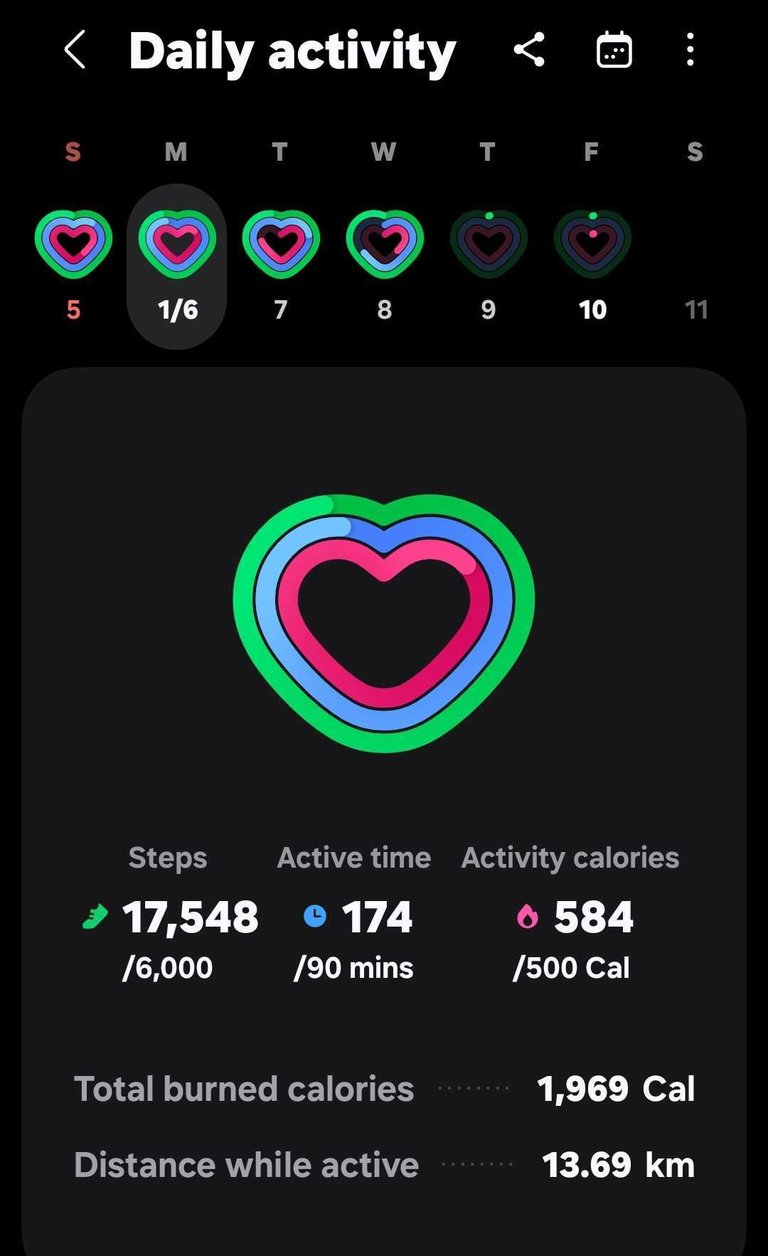The width and height of the screenshot is (768, 1256).
Task: Select Monday 1/6 in the week strip
Action: coord(177,266)
